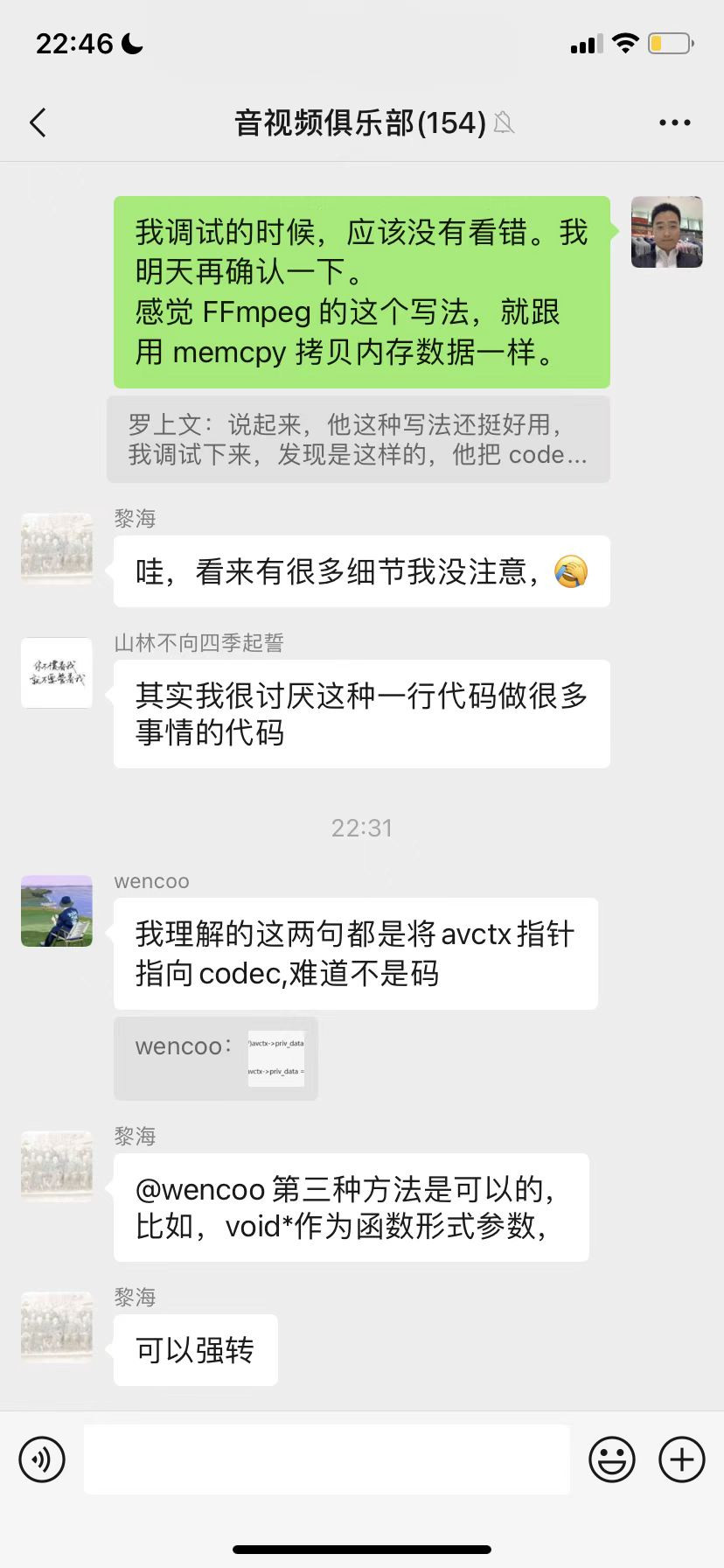The image size is (724, 1568).
Task: Open 黎海's avatar beside '可以强转'
Action: pos(57,1327)
